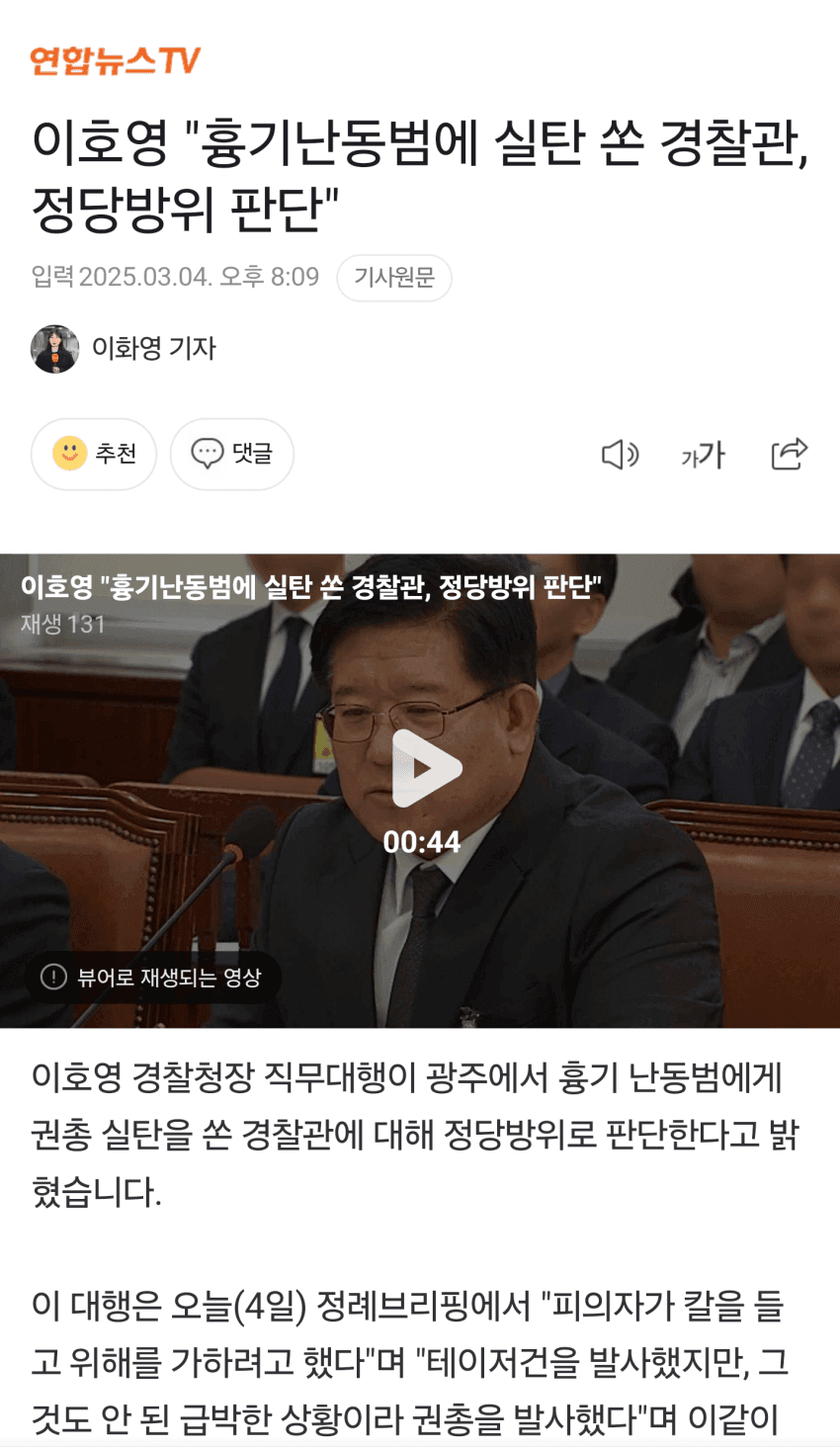The height and width of the screenshot is (1449, 840).
Task: Open the comments with 댓글 button
Action: point(231,454)
